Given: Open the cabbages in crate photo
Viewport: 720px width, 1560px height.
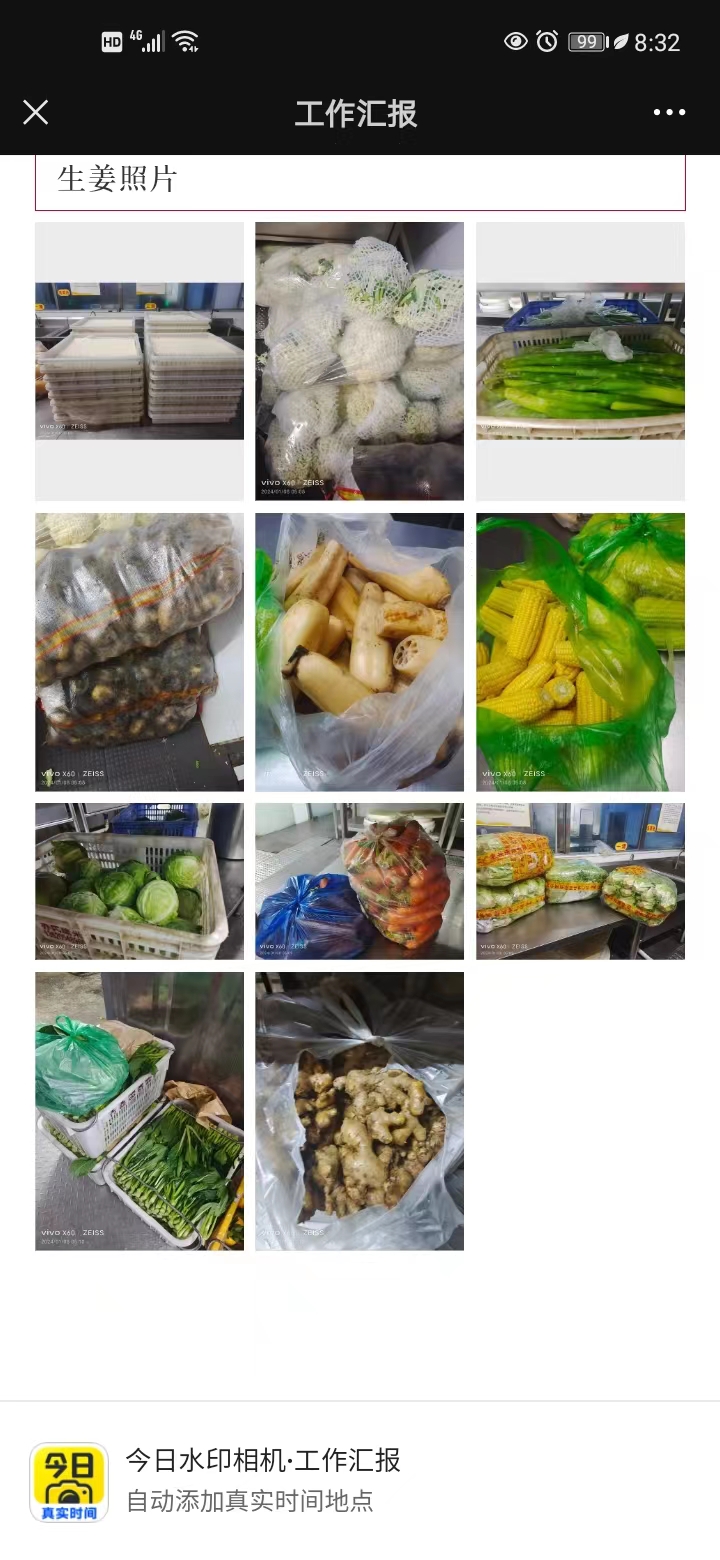Looking at the screenshot, I should [x=139, y=881].
